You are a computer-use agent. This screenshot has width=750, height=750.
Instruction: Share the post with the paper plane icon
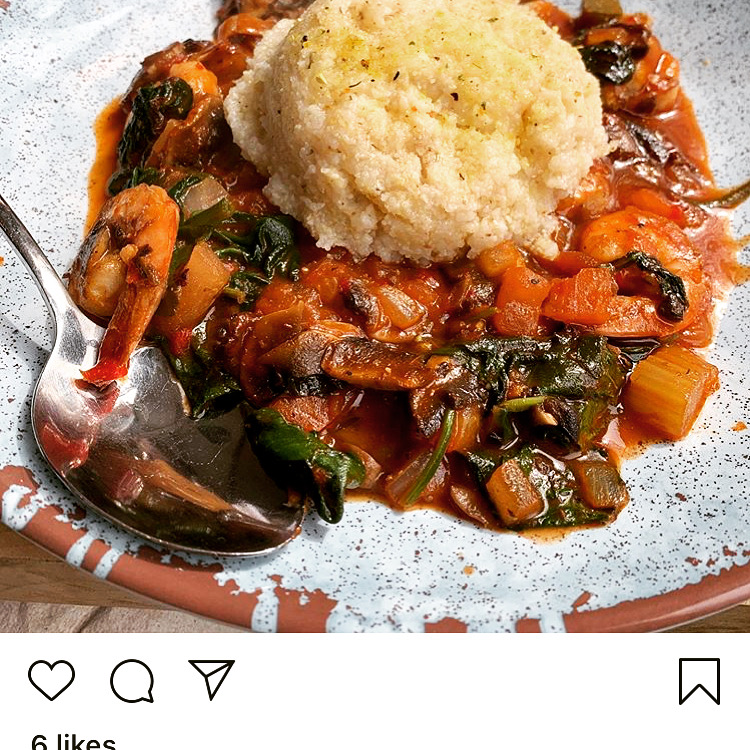pyautogui.click(x=212, y=679)
